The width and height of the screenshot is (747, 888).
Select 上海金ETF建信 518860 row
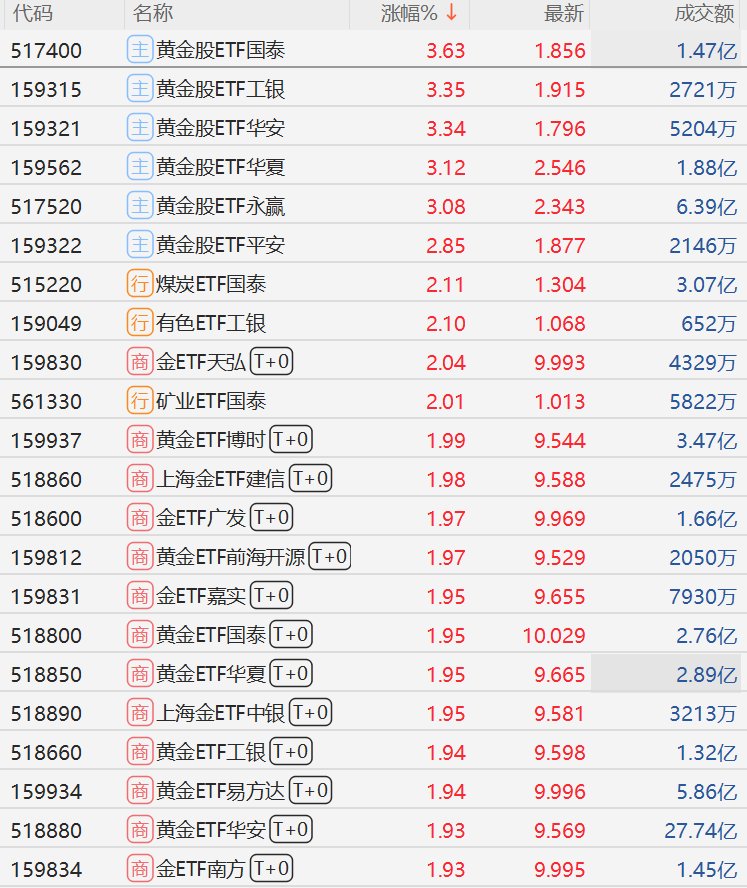pyautogui.click(x=373, y=480)
